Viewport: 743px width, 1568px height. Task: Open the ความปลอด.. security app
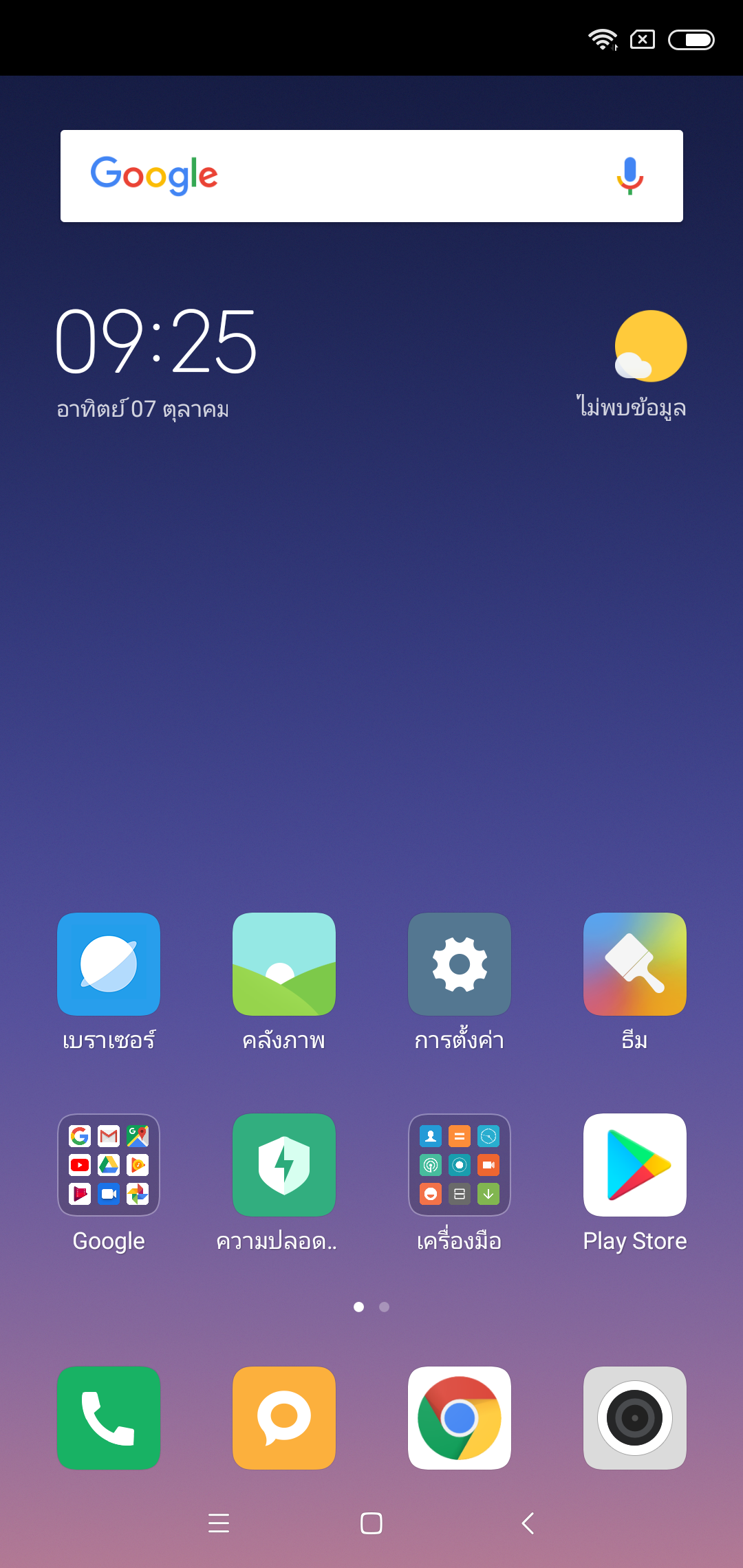[x=284, y=1165]
